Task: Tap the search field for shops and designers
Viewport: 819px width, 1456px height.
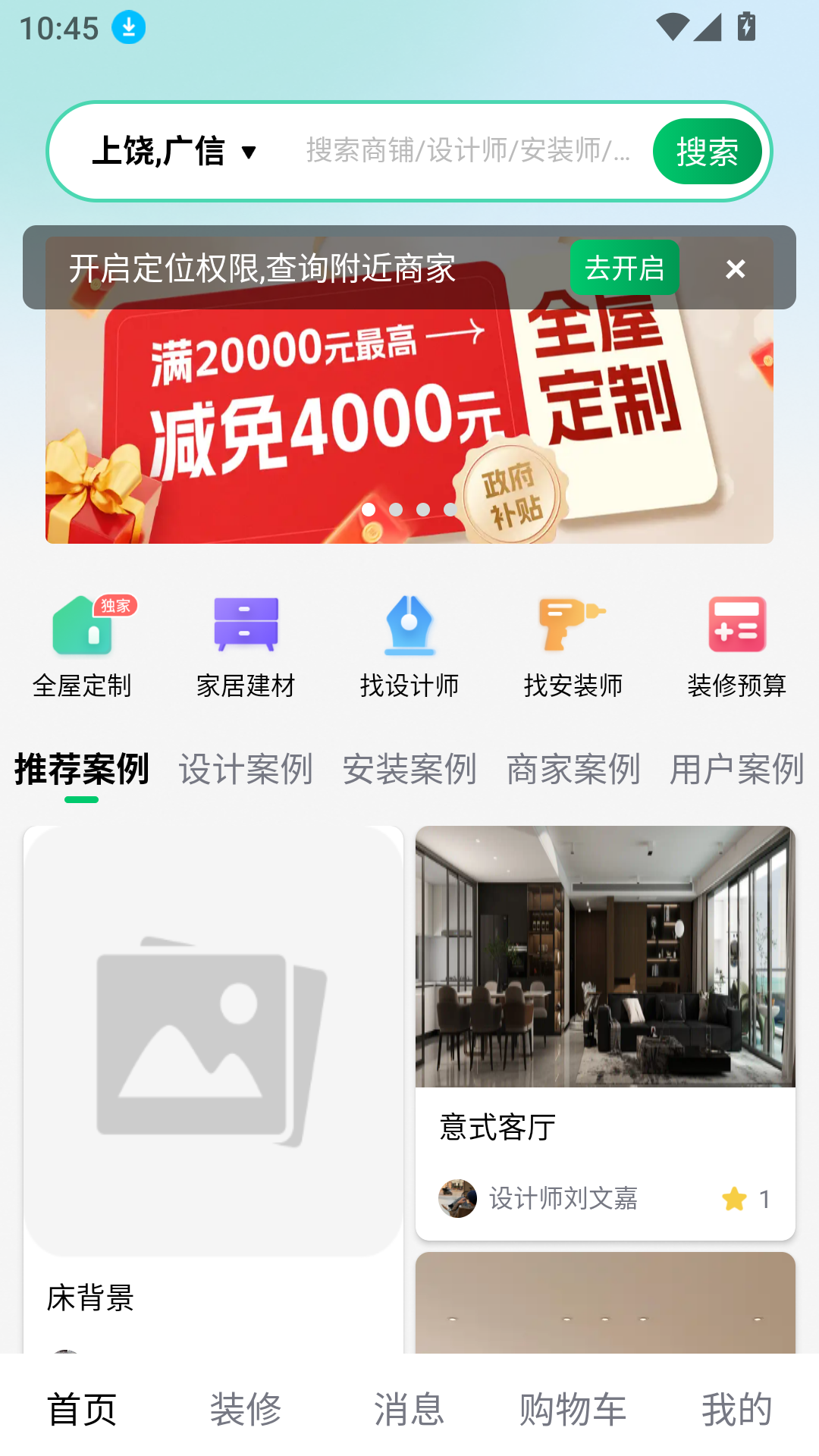Action: [x=468, y=151]
